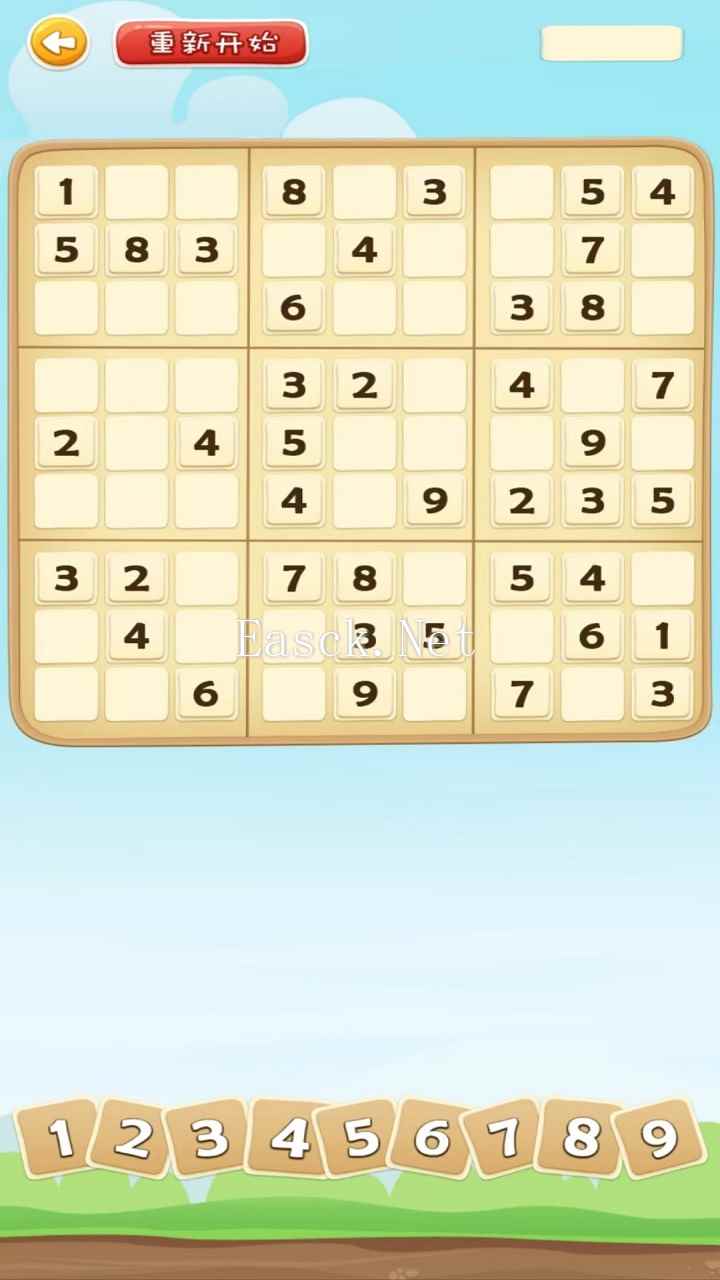Screen dimensions: 720x1280
Task: Pick number tile 1 from the bottom row
Action: click(x=60, y=1138)
